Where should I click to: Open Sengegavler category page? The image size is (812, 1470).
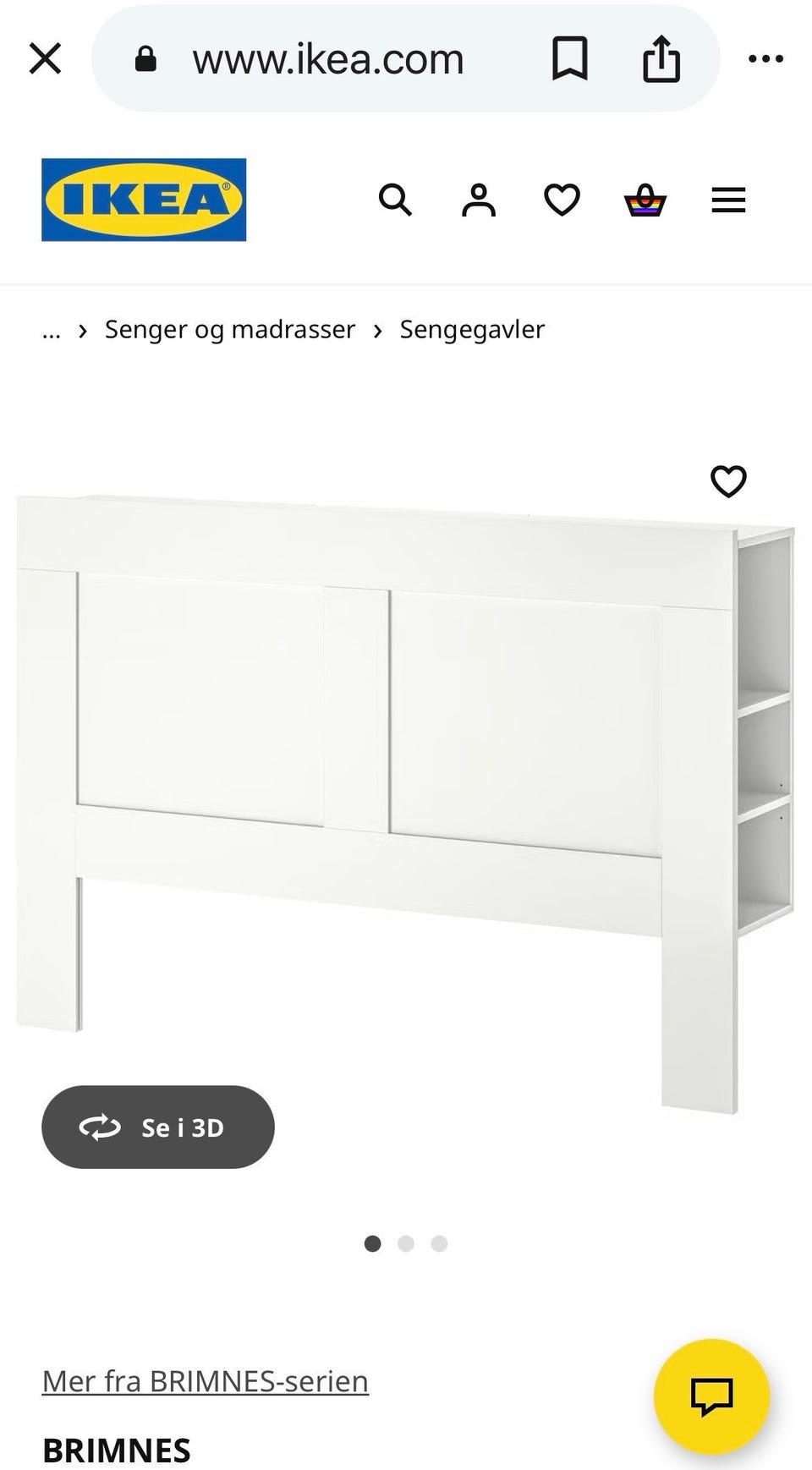pos(472,330)
